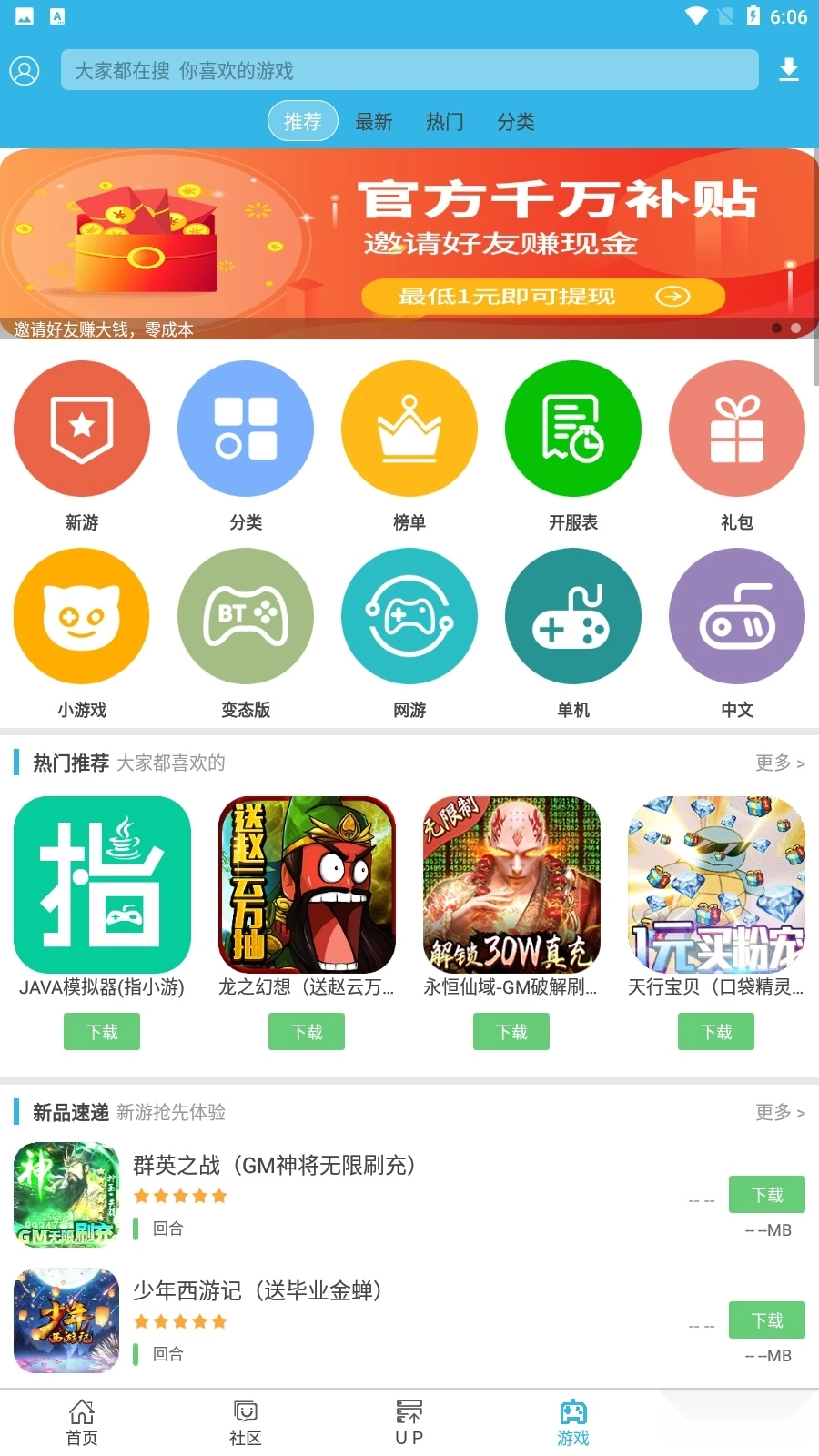Open 更多 link for 热门推荐 section

(x=777, y=763)
